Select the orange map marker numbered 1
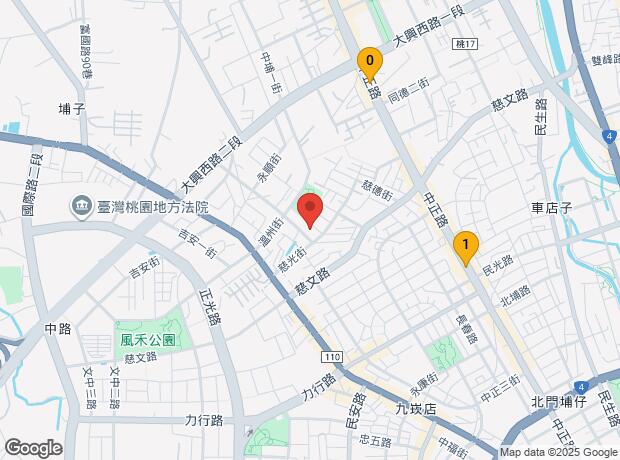The width and height of the screenshot is (620, 460). coord(464,244)
